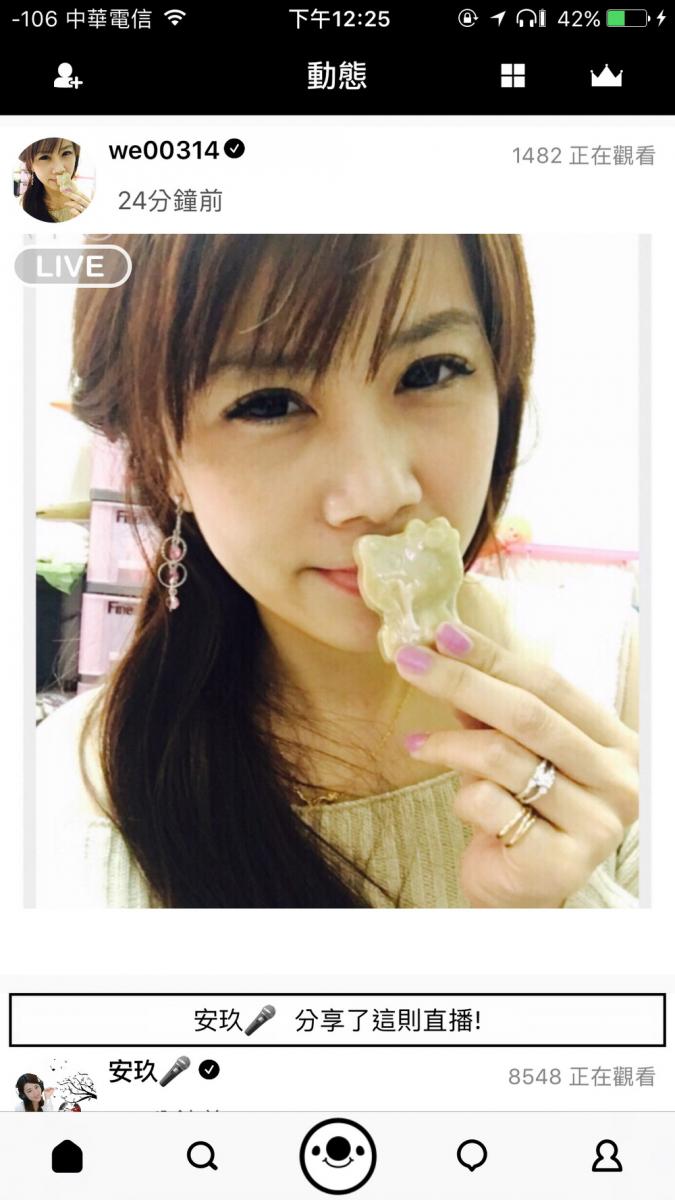This screenshot has height=1200, width=675.
Task: Watch we00314's live stream
Action: tap(337, 570)
